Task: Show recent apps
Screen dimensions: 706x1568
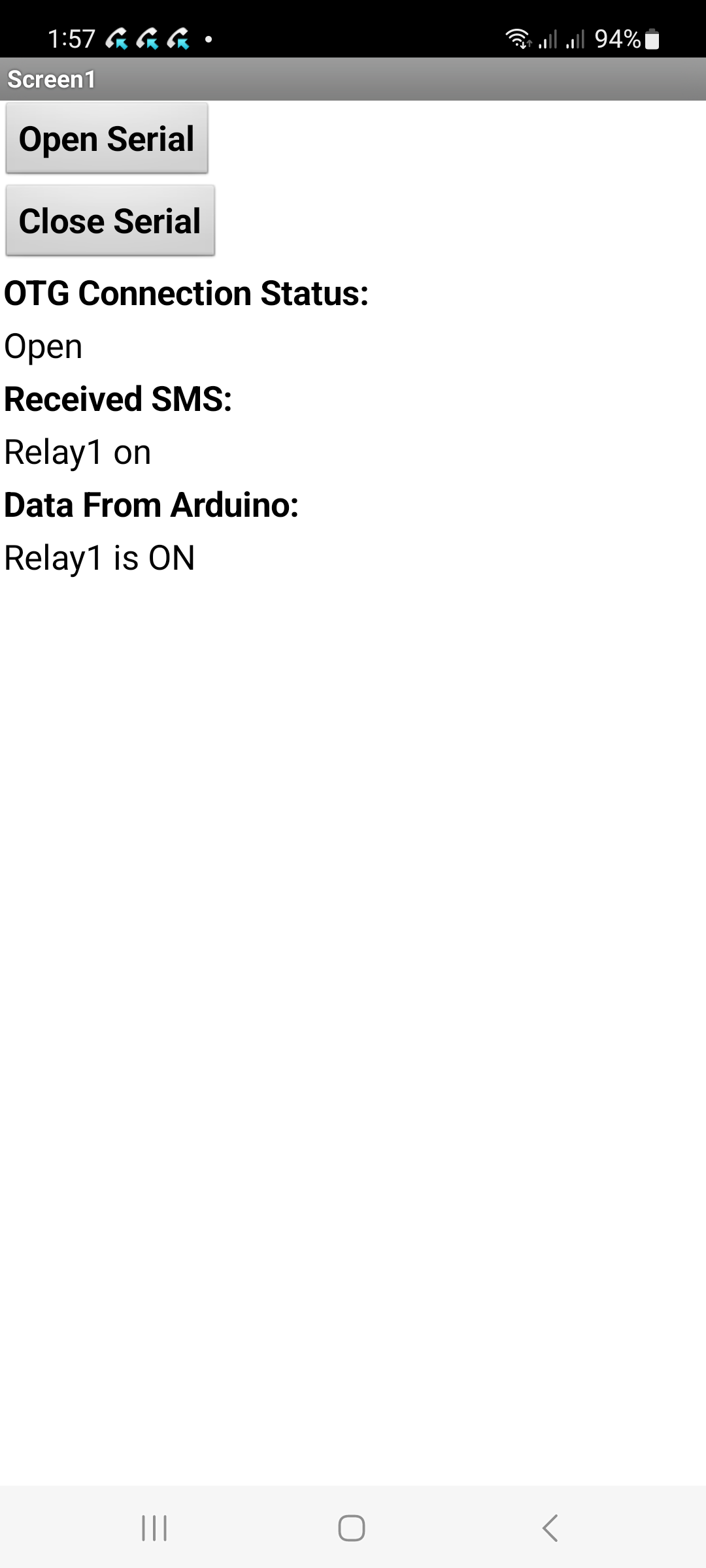Action: (154, 1528)
